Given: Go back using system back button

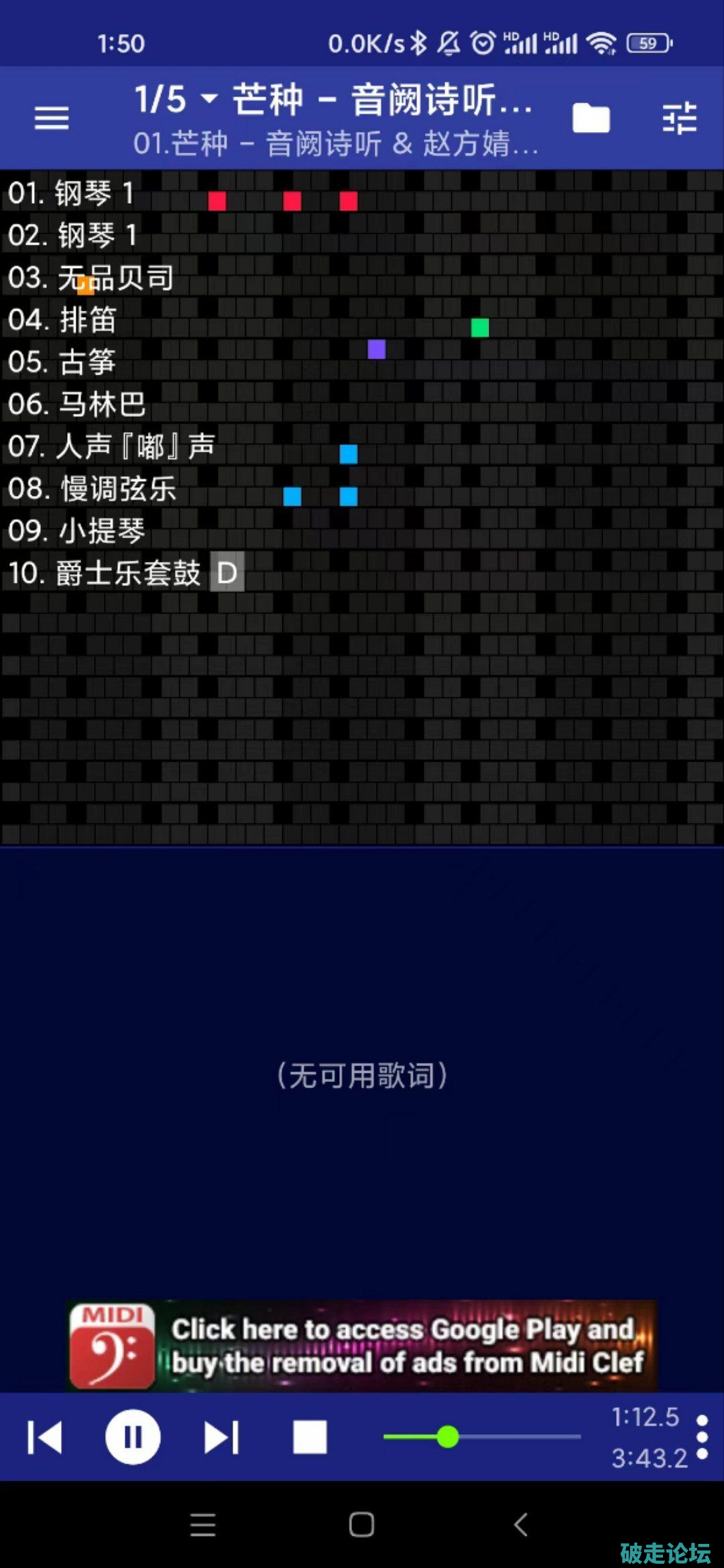Looking at the screenshot, I should [522, 1524].
